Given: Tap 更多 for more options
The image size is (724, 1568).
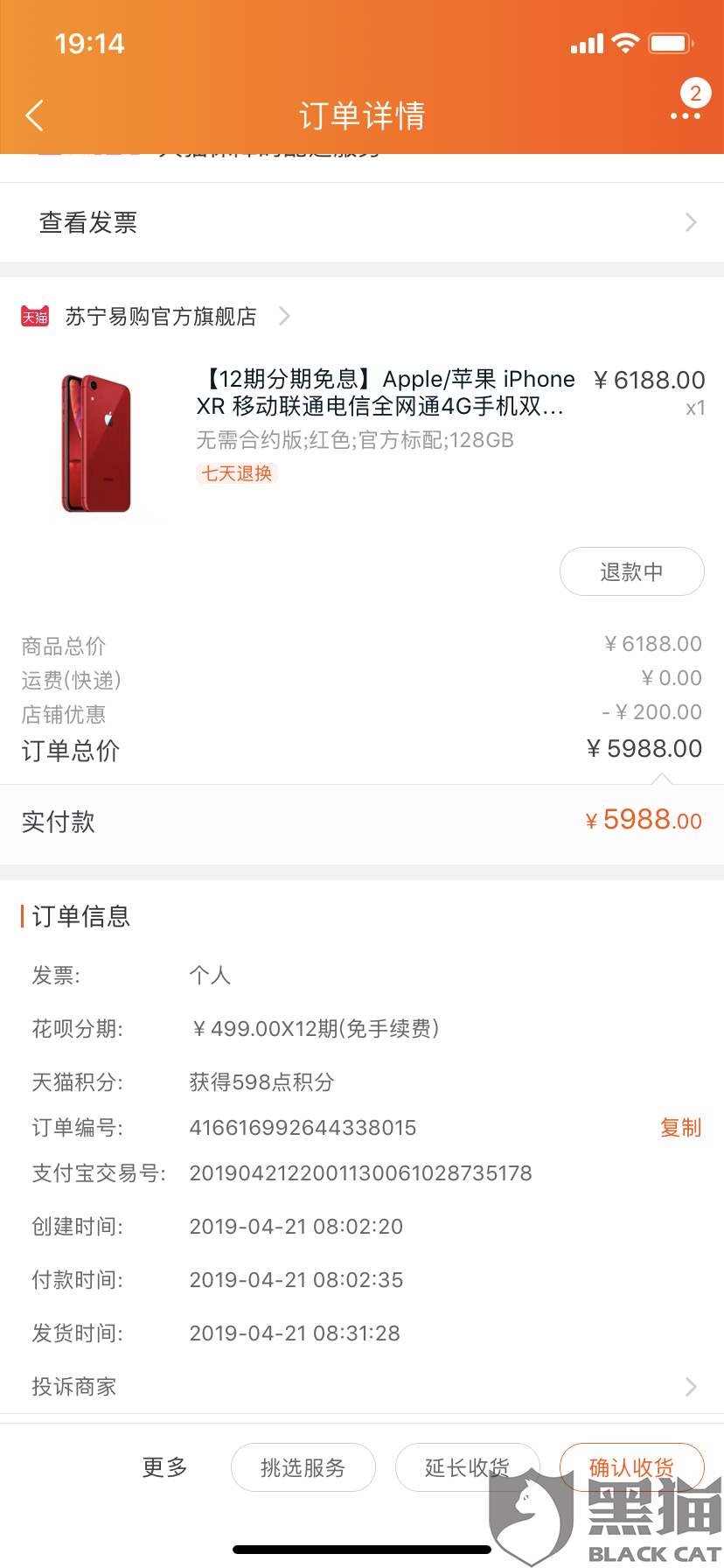Looking at the screenshot, I should [165, 1467].
